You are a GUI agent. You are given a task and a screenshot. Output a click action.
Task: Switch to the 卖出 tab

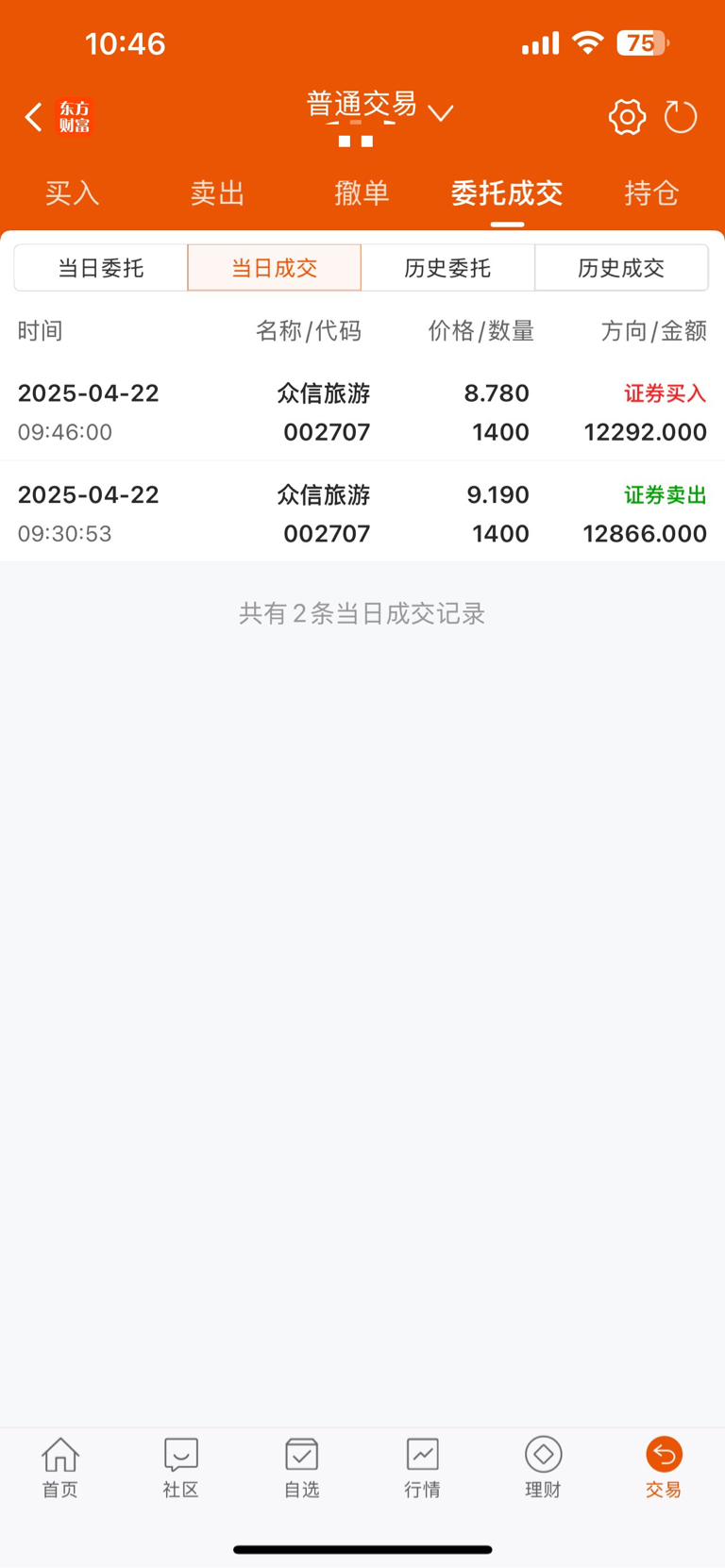tap(217, 193)
